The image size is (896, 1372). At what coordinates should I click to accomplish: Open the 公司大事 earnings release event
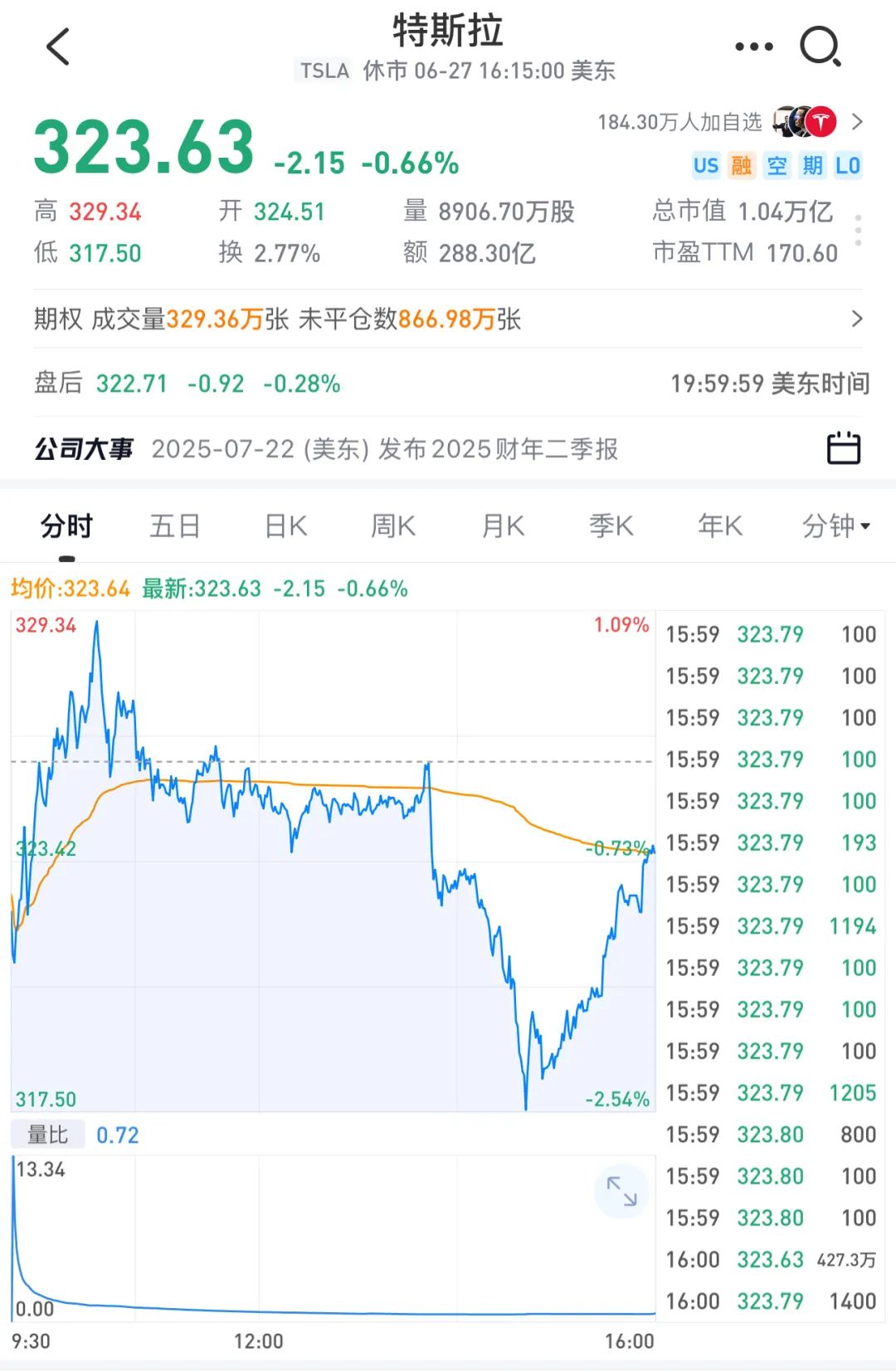click(x=383, y=449)
